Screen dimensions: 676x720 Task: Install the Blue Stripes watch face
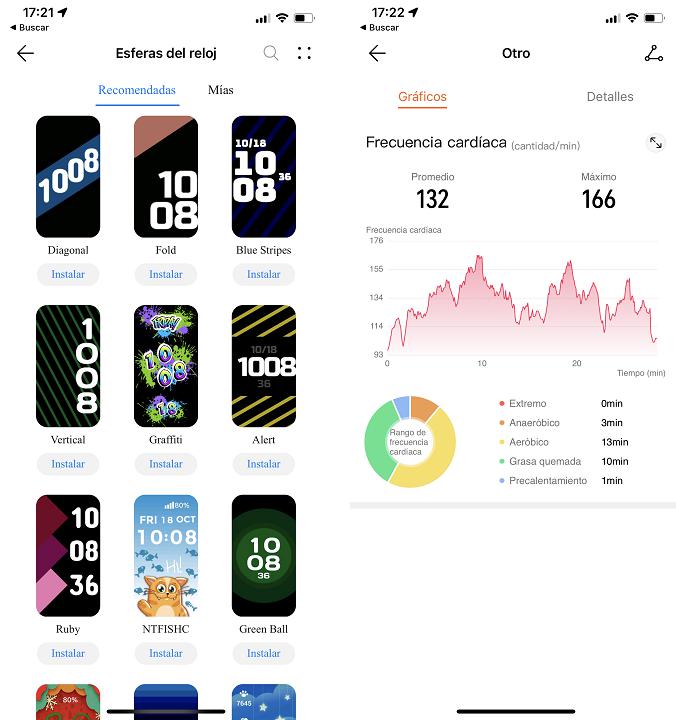click(x=264, y=274)
